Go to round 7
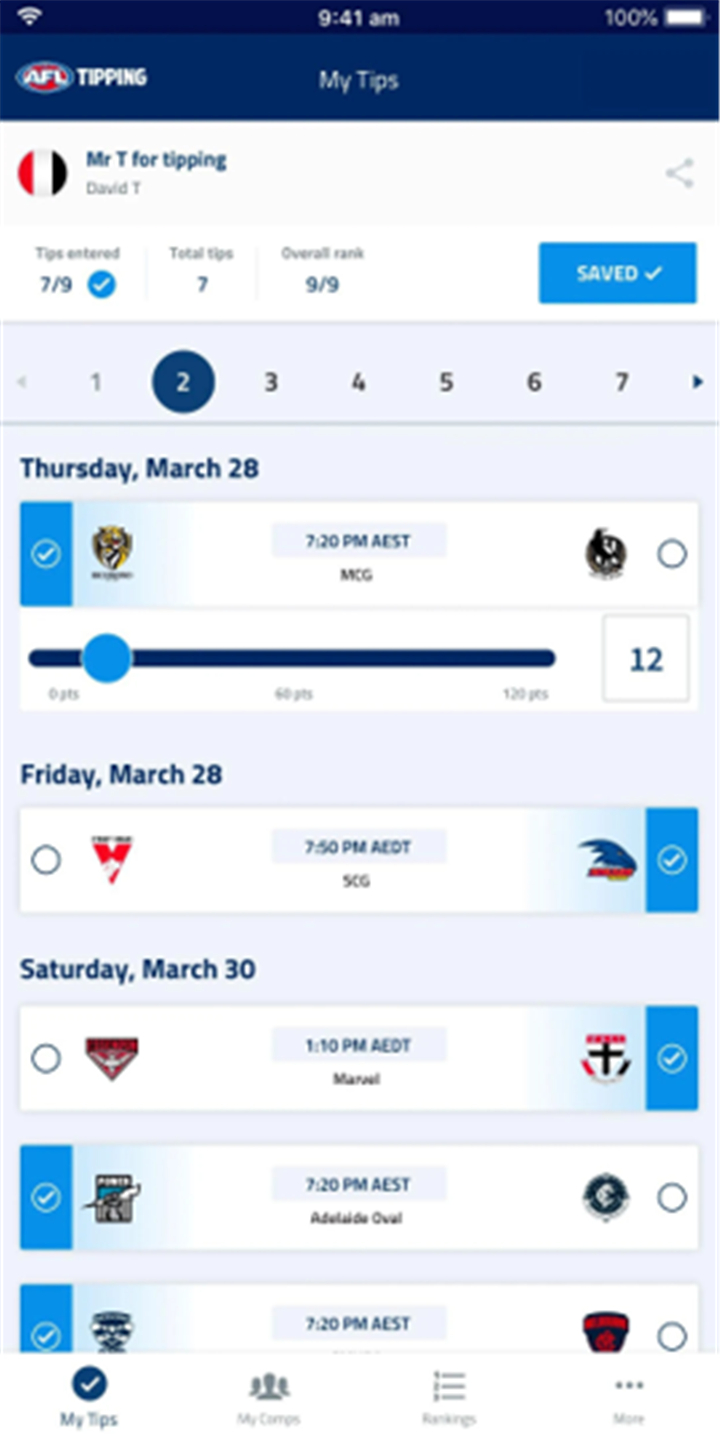 pyautogui.click(x=622, y=382)
